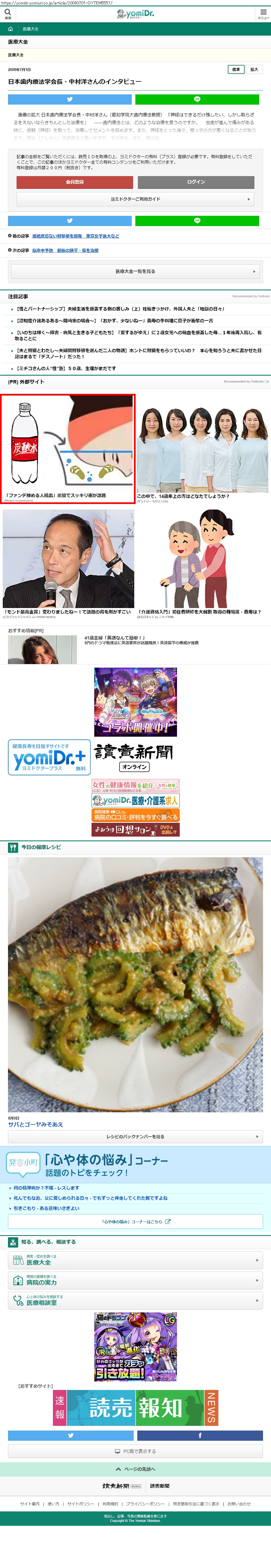Open 医療相談室 row
Image resolution: width=271 pixels, height=1568 pixels.
136,1301
